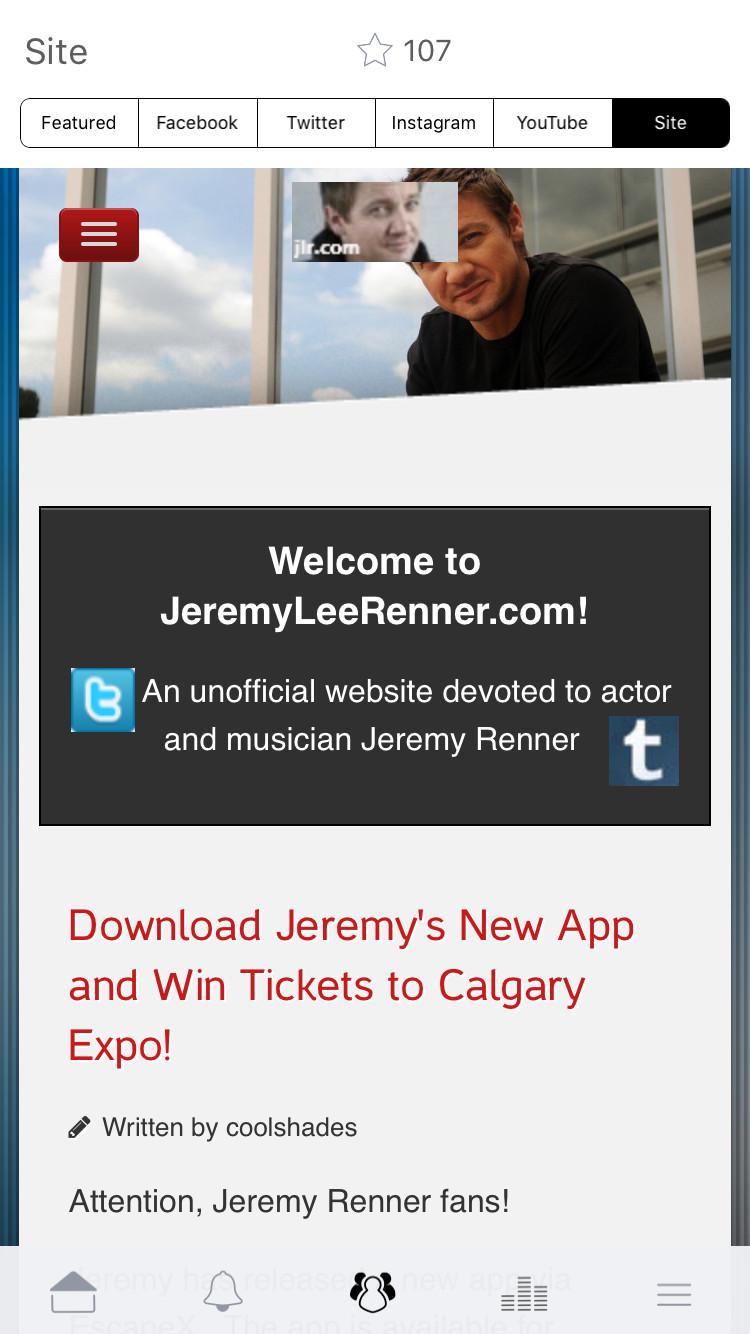
Task: Switch to the Featured tab
Action: [79, 123]
